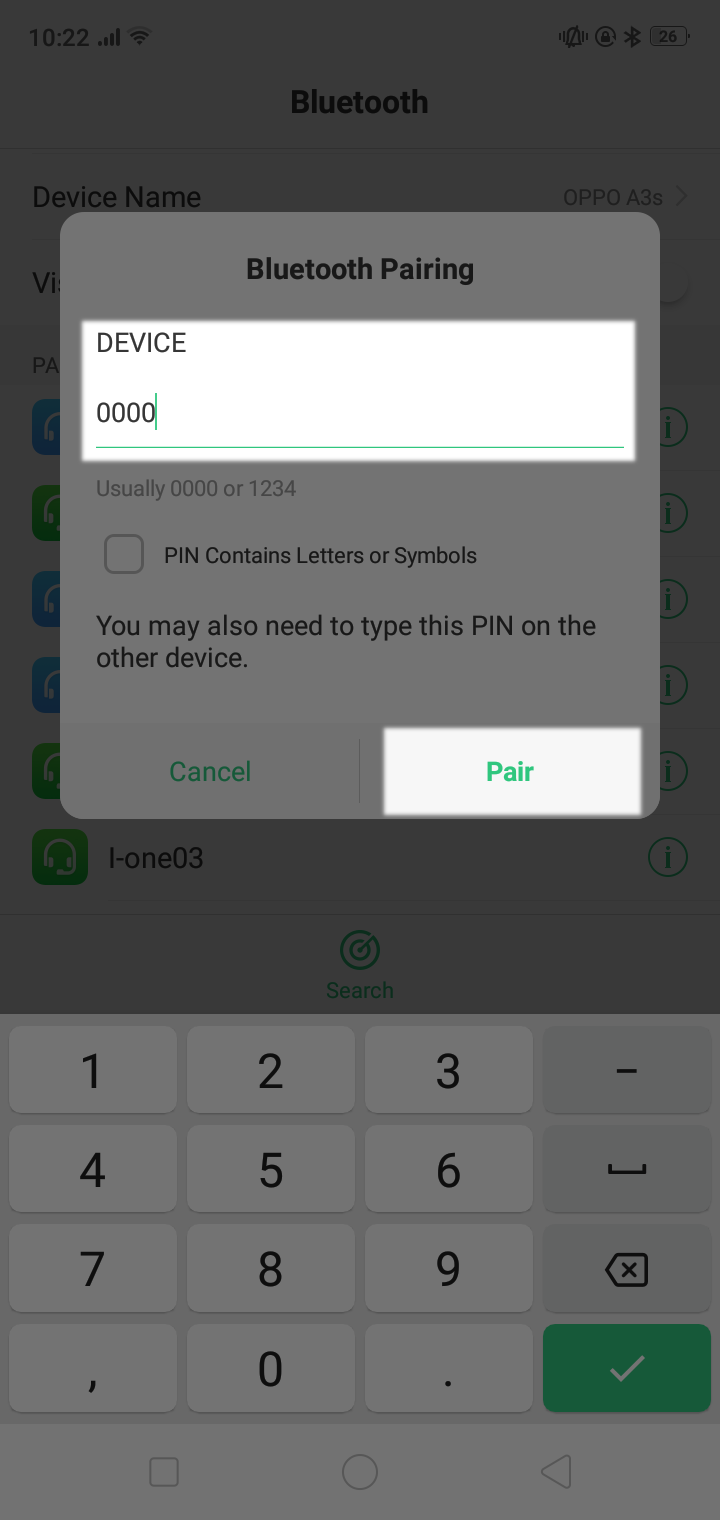
Task: Tap the PIN input field showing 0000
Action: [360, 413]
